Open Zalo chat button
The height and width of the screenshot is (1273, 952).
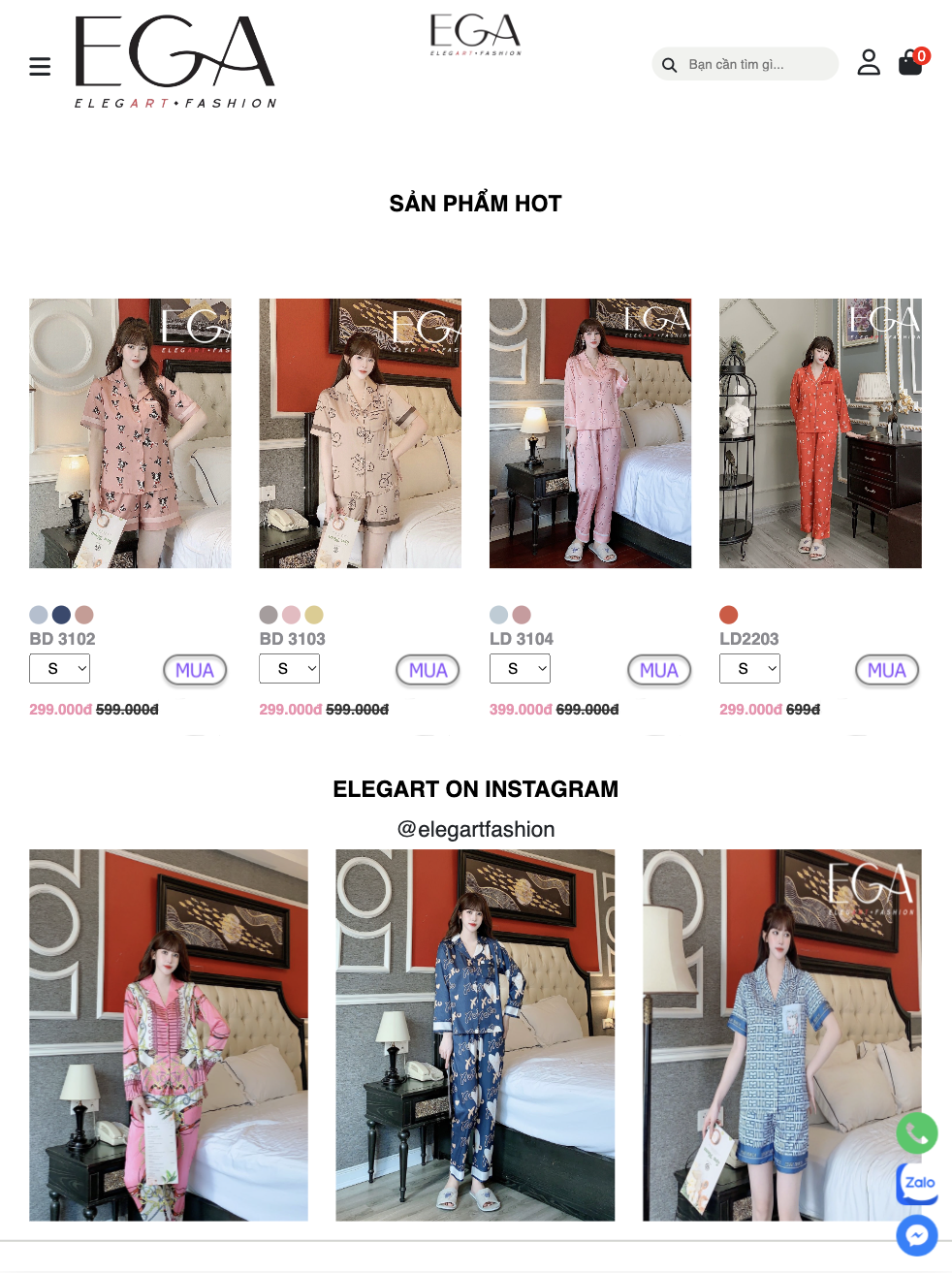point(917,1183)
